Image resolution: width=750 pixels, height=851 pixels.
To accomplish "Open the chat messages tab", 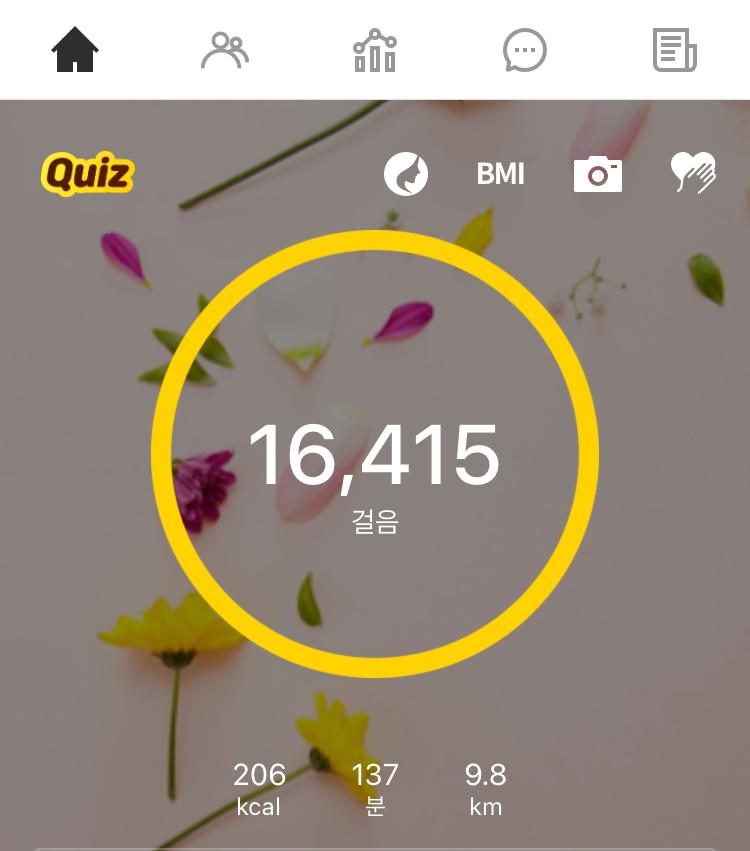I will (525, 50).
